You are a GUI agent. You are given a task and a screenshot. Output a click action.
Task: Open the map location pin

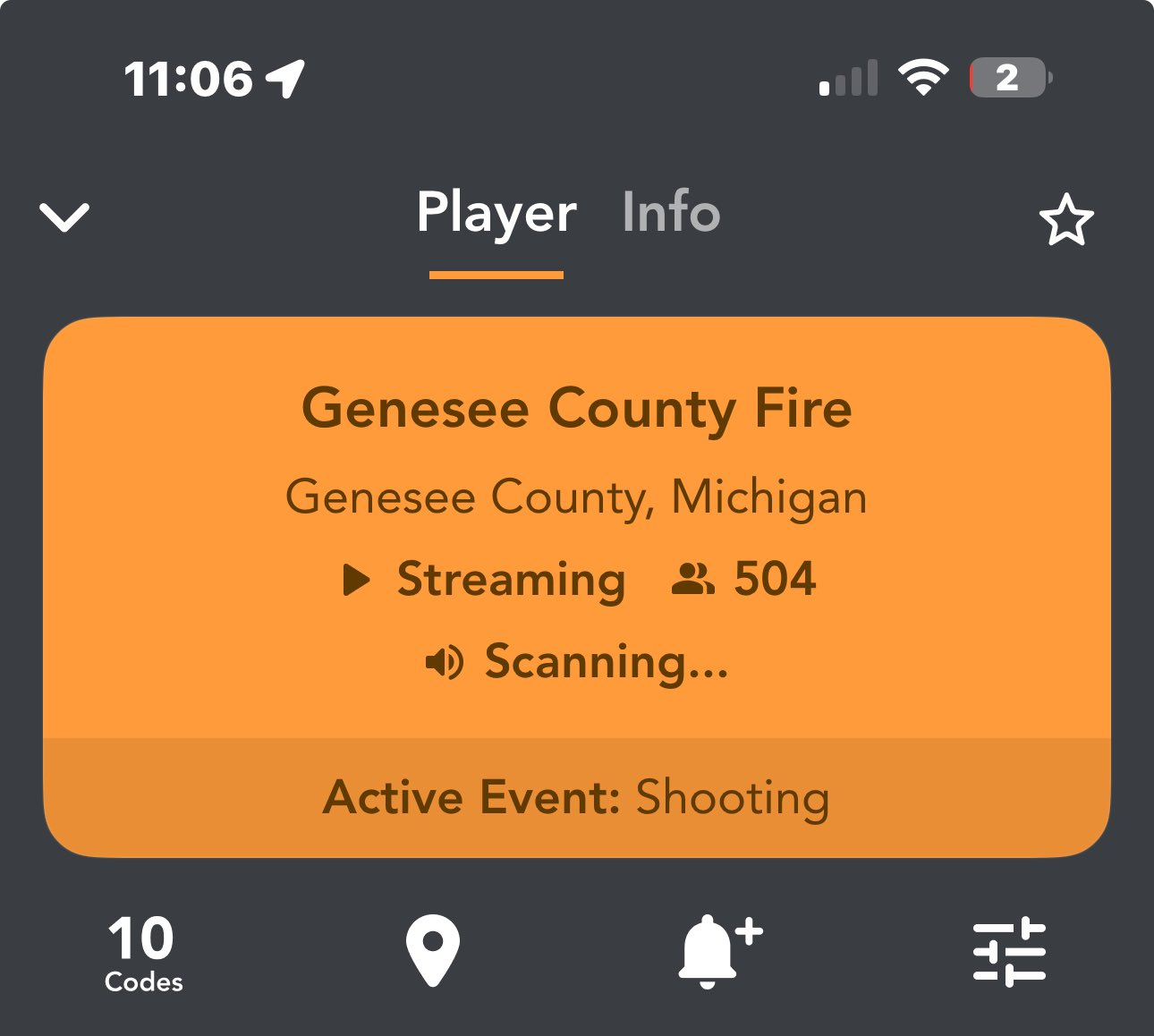(432, 952)
